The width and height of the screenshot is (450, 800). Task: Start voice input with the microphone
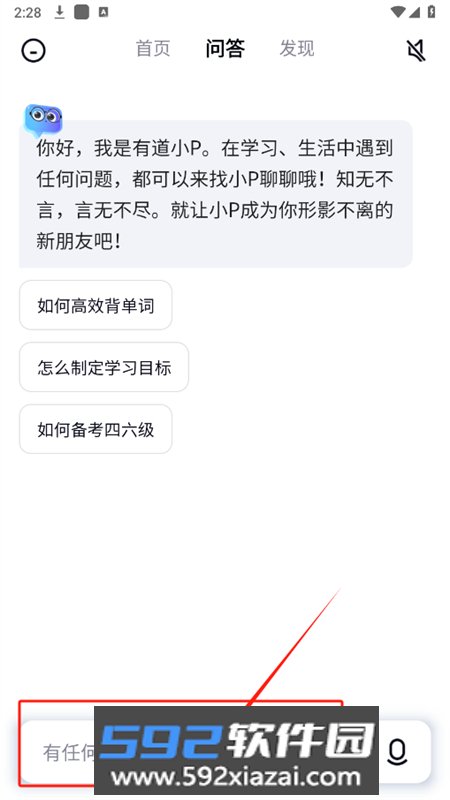398,752
